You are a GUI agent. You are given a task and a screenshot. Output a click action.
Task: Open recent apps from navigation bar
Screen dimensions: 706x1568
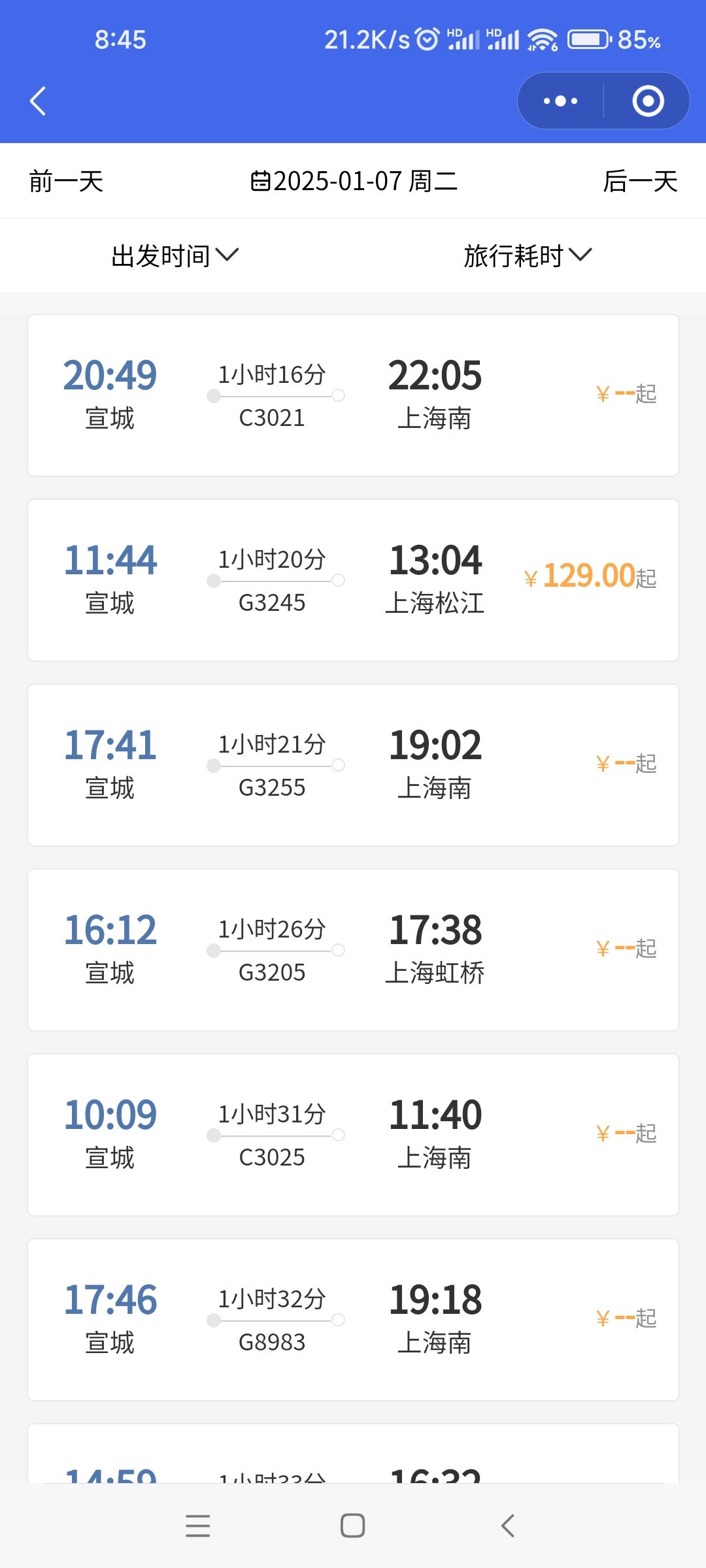(x=197, y=1526)
